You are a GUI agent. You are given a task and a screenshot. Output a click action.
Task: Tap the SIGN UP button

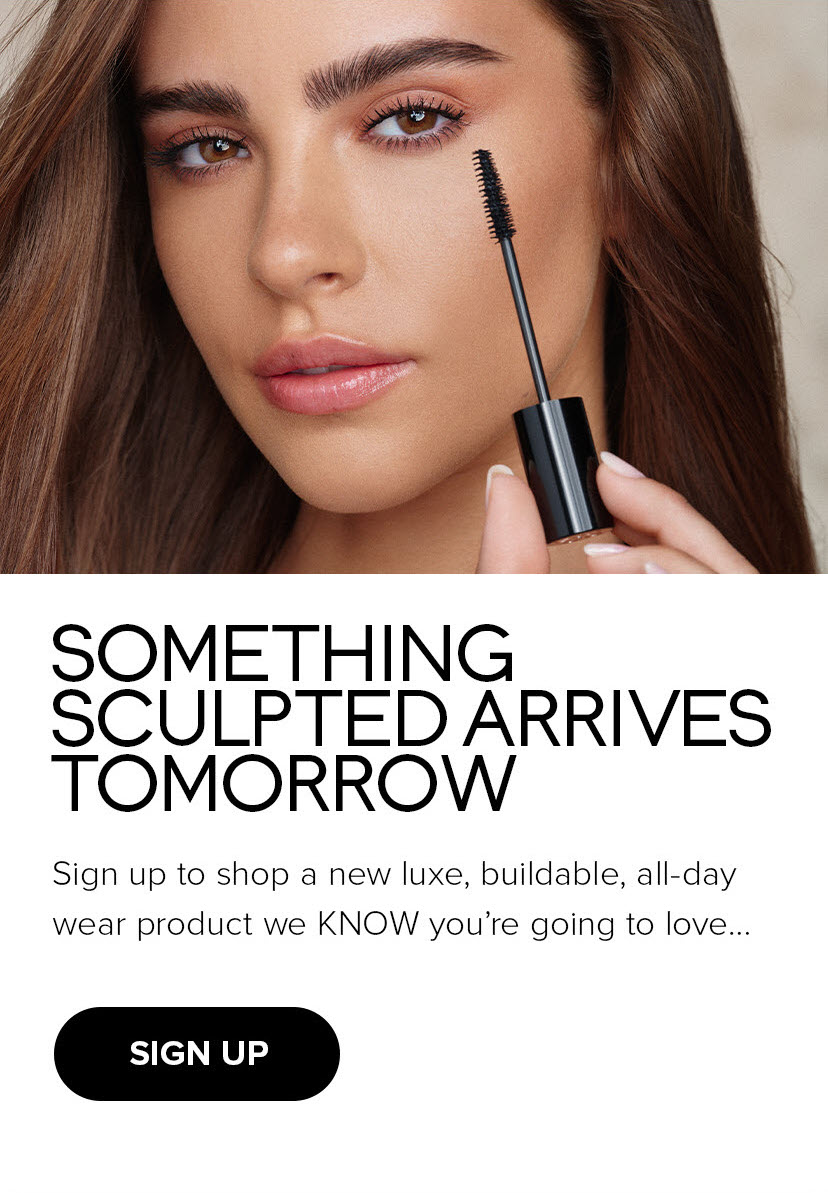[197, 1053]
